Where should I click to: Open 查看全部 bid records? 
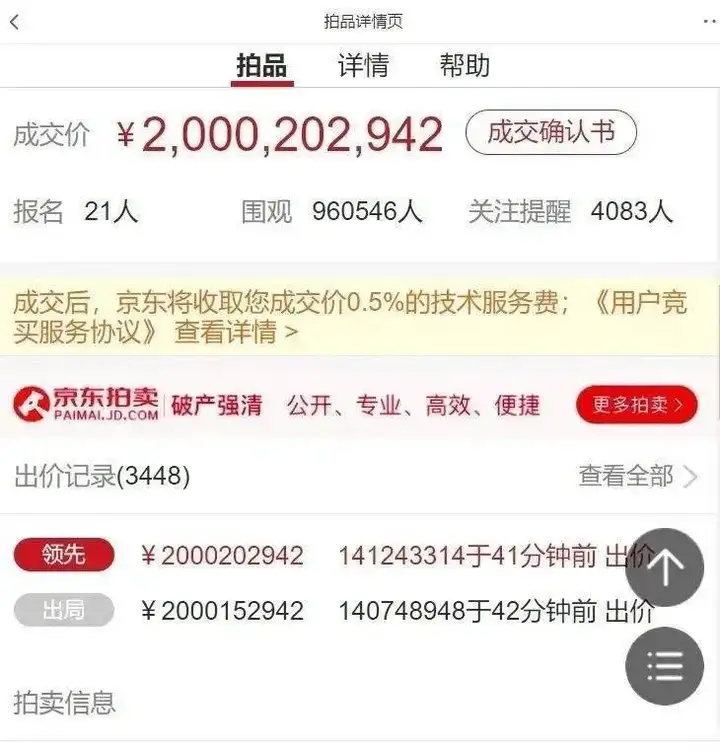coord(637,476)
